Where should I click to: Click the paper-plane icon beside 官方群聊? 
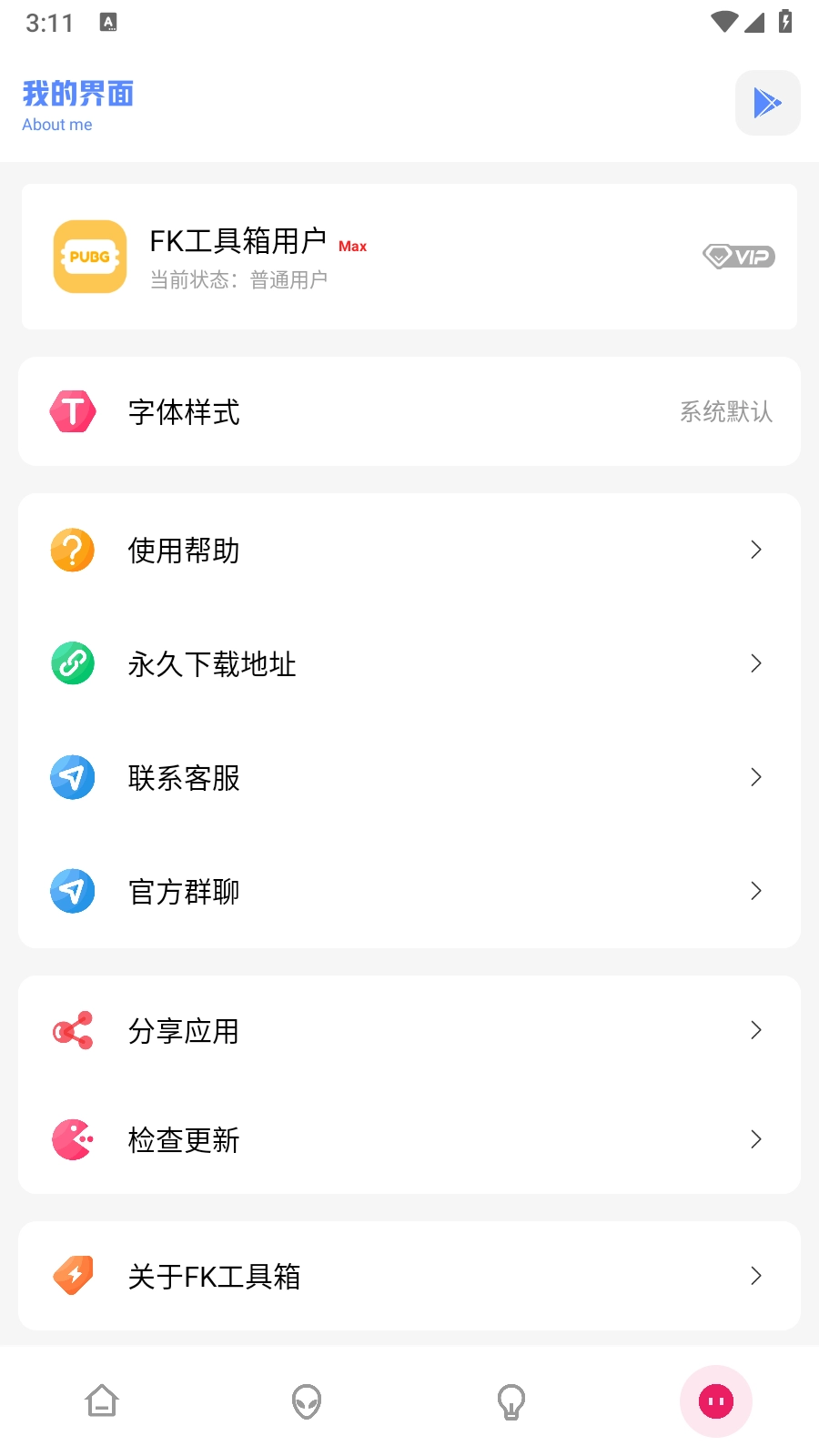(73, 891)
